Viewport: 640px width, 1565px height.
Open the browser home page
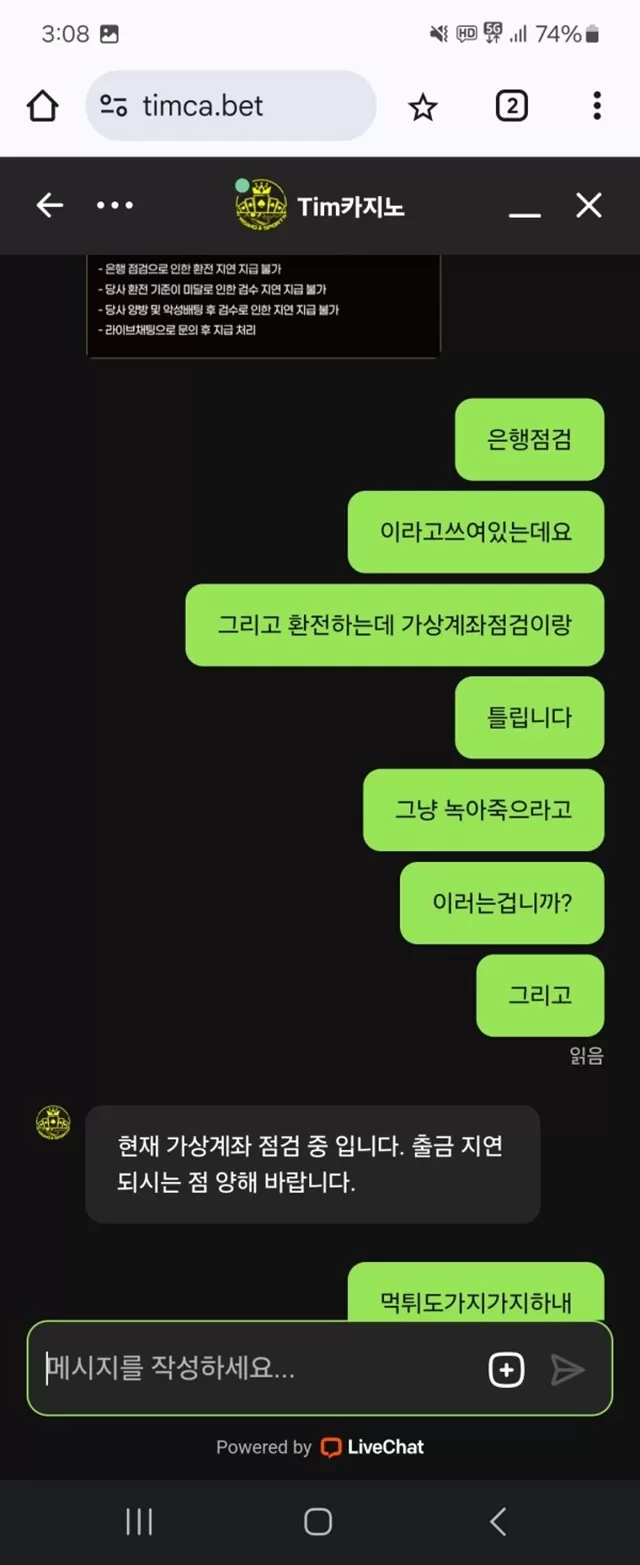coord(42,106)
